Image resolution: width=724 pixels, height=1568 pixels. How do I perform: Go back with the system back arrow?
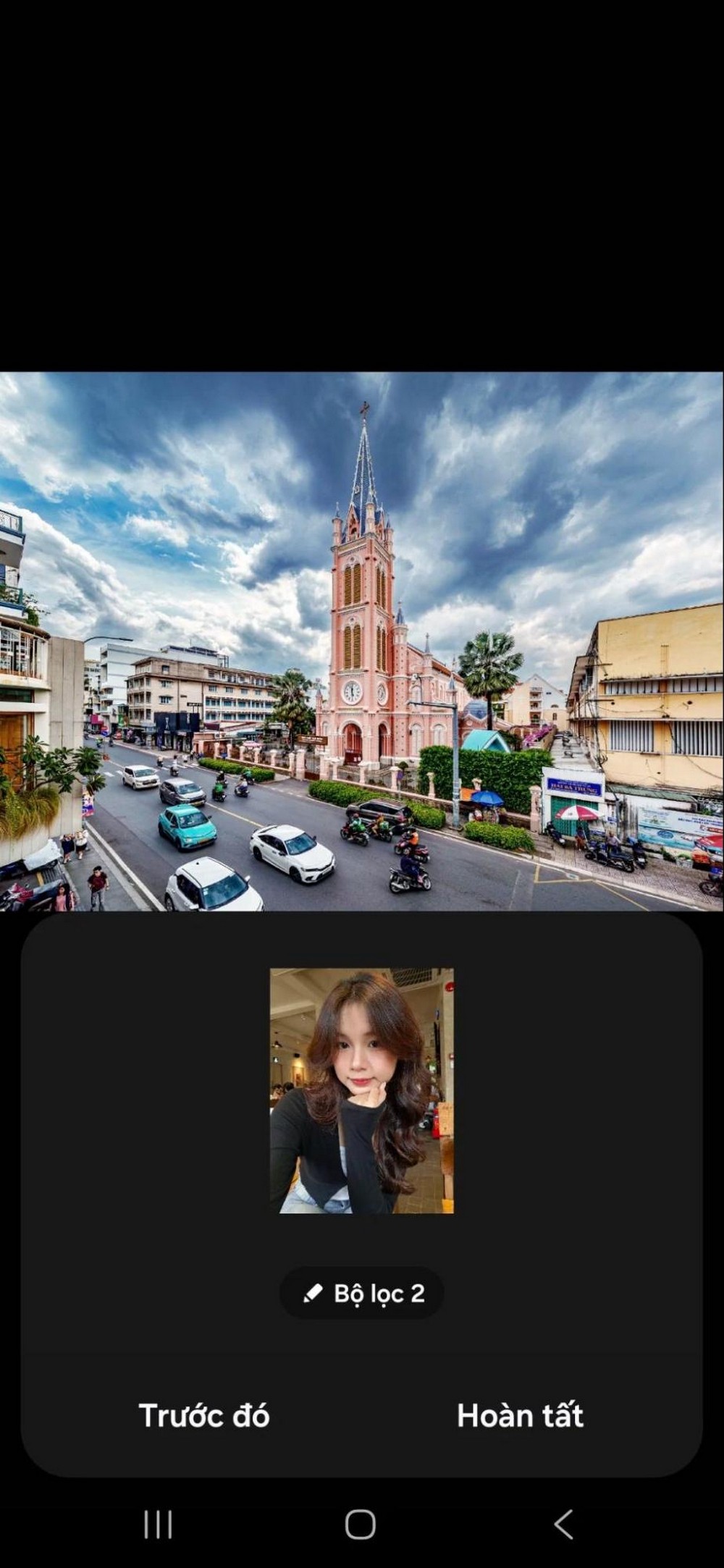563,1524
